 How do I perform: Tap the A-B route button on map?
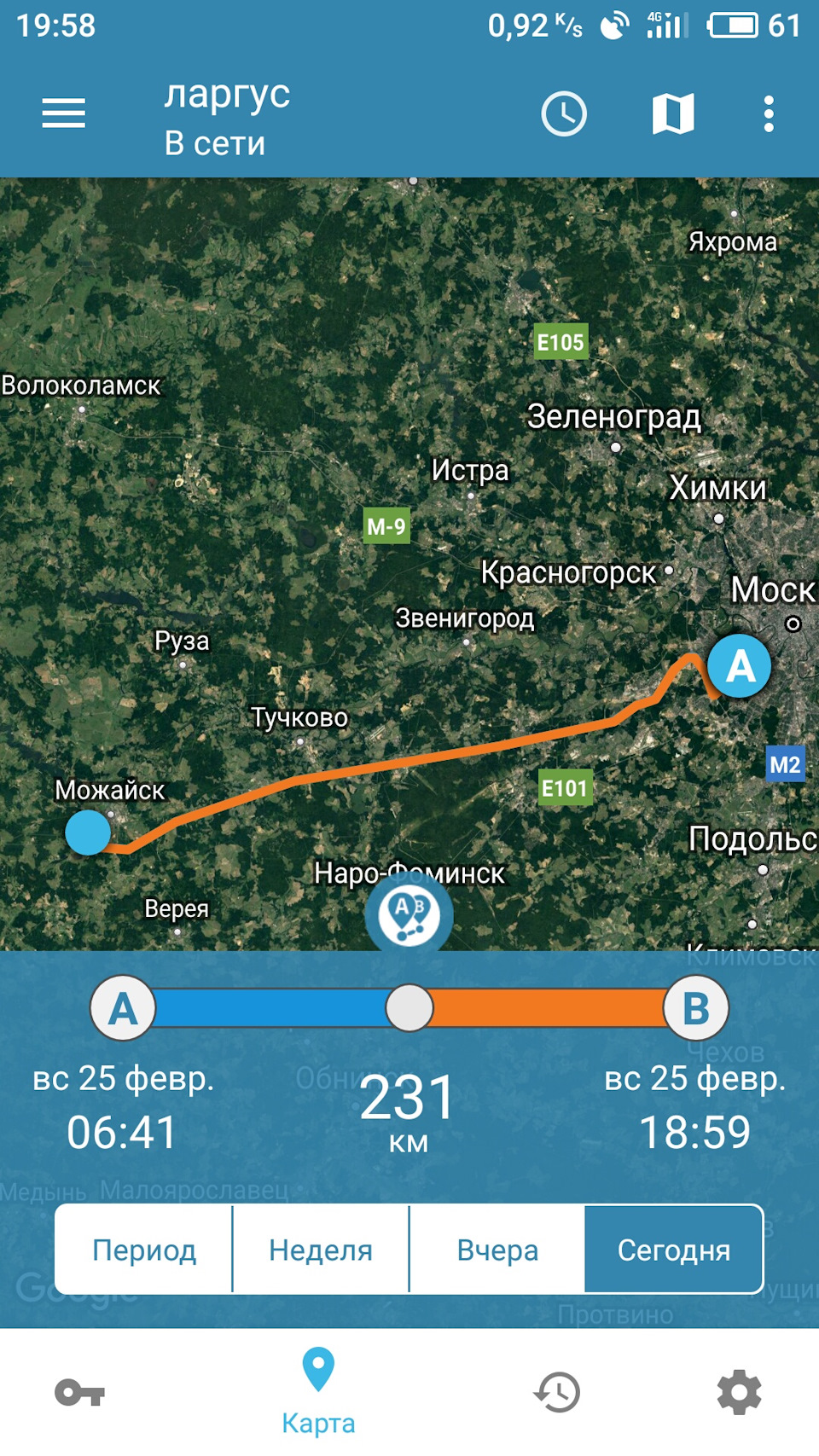tap(409, 913)
